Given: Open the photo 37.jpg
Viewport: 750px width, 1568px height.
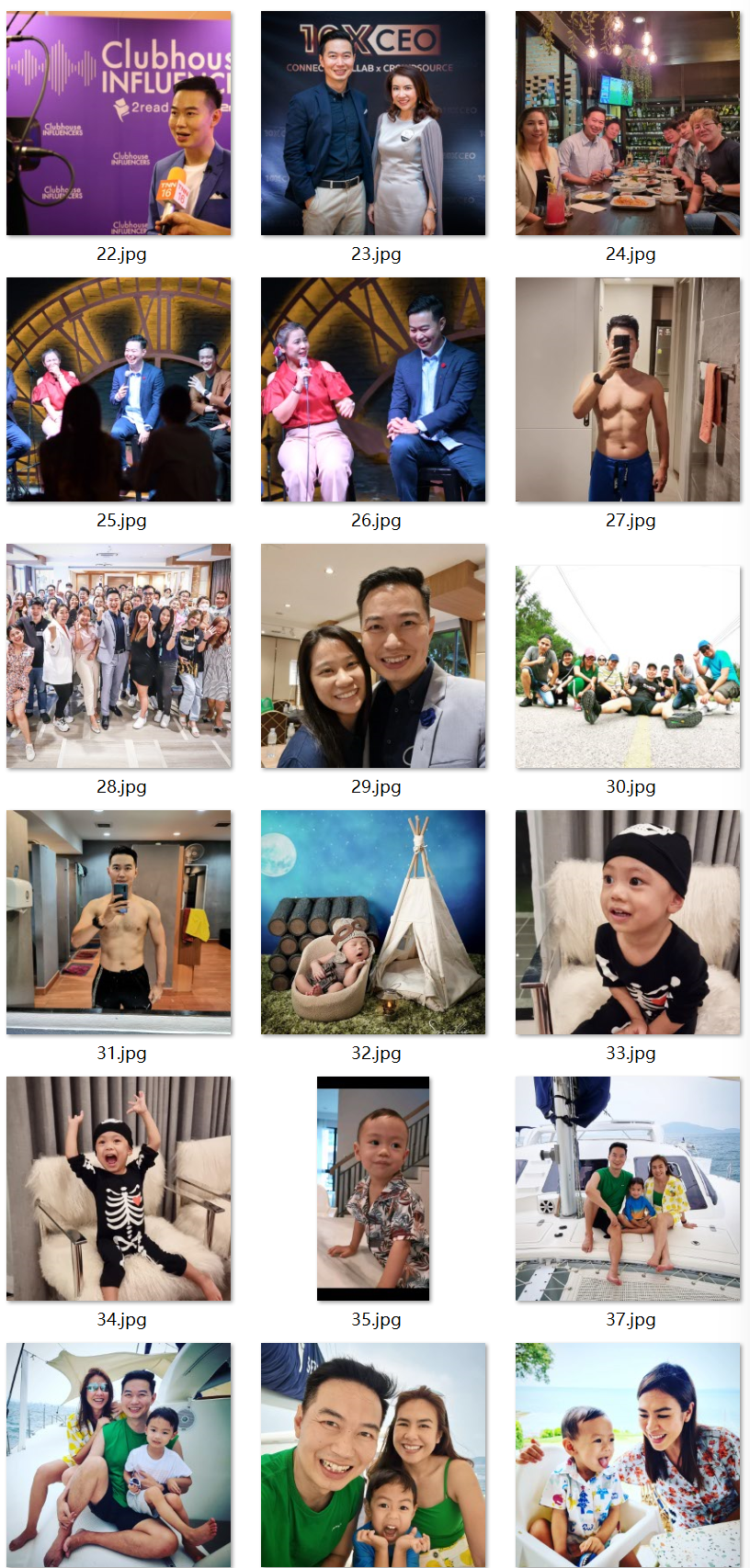Looking at the screenshot, I should tap(628, 1189).
